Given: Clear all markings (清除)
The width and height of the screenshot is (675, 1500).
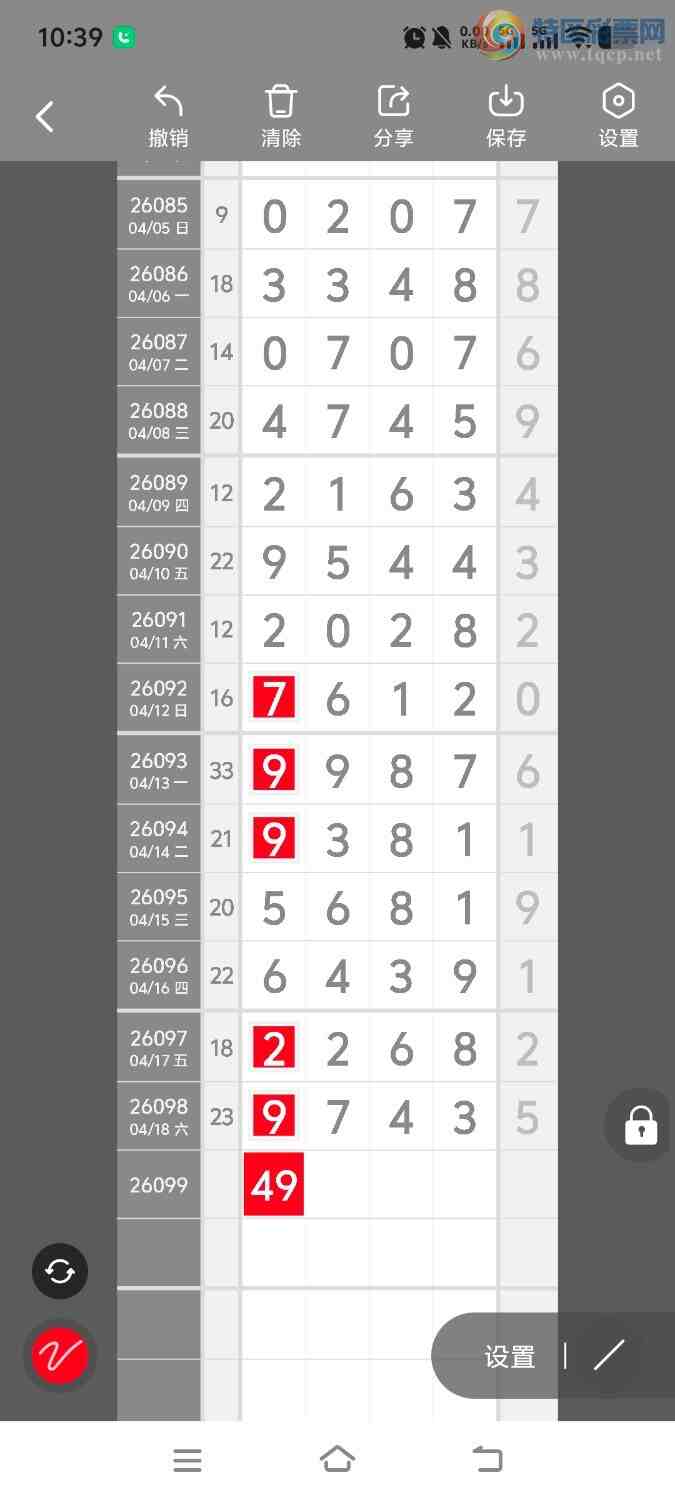Looking at the screenshot, I should 281,116.
